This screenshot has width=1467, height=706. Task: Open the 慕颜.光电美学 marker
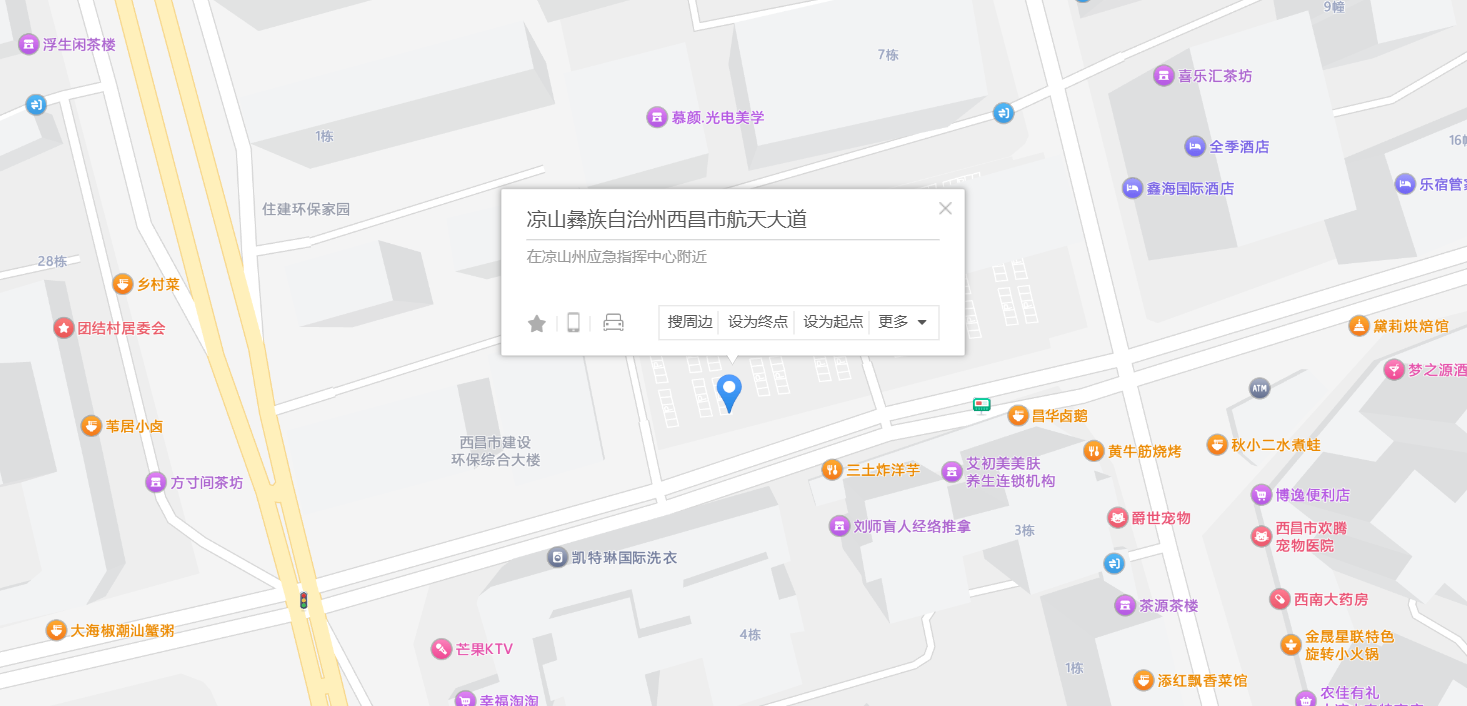click(657, 117)
